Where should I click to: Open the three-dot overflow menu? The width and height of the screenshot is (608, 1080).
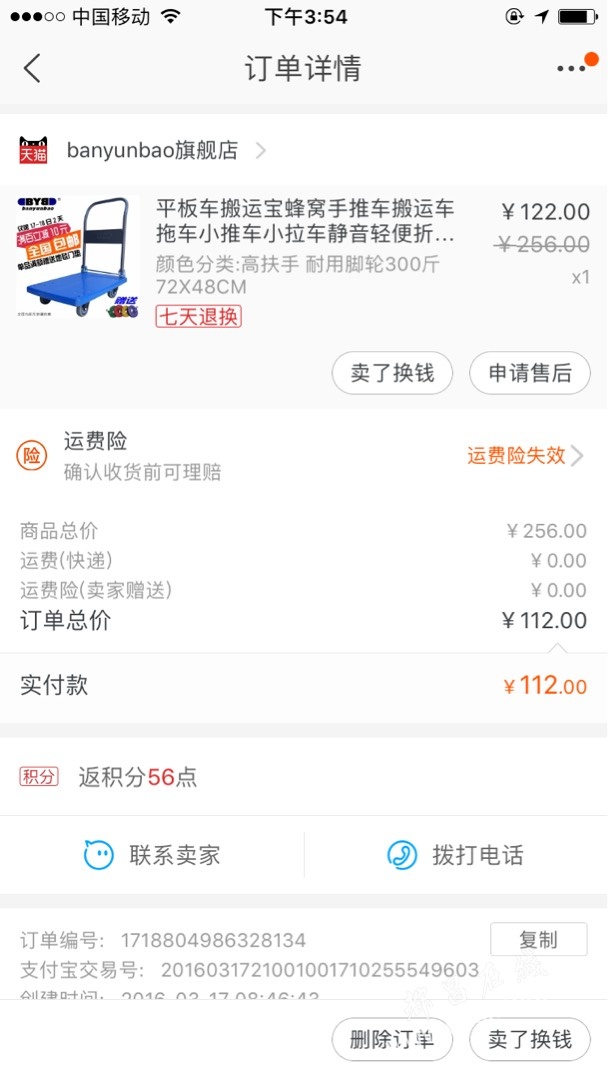point(571,68)
